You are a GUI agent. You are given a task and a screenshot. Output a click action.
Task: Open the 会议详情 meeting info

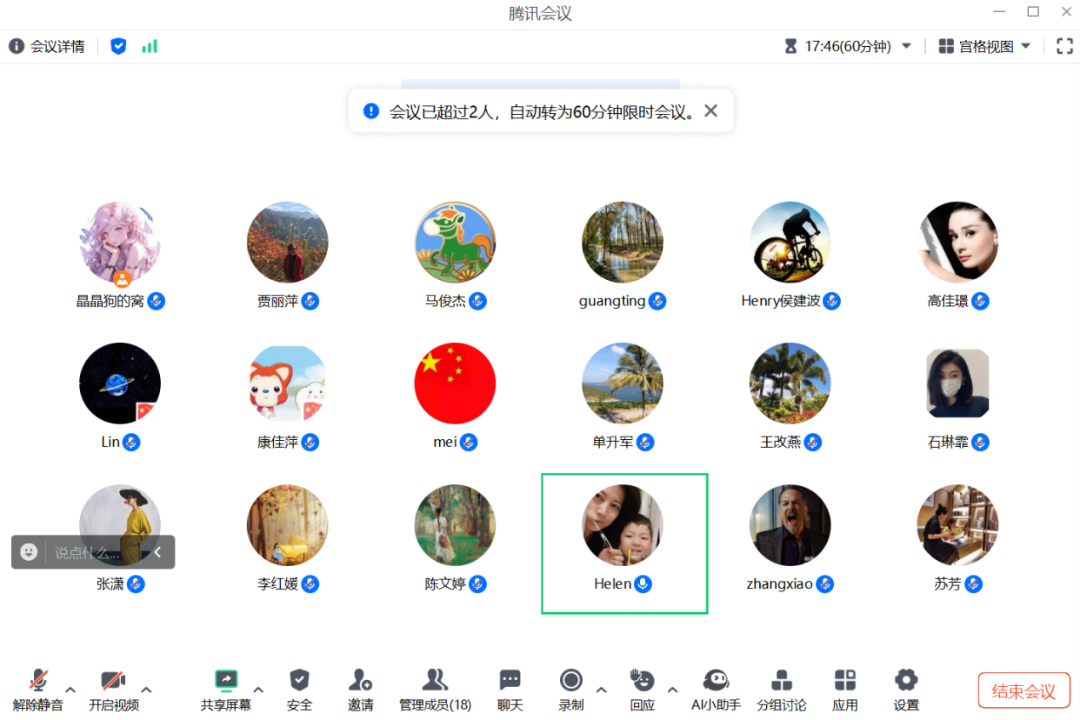click(x=47, y=46)
